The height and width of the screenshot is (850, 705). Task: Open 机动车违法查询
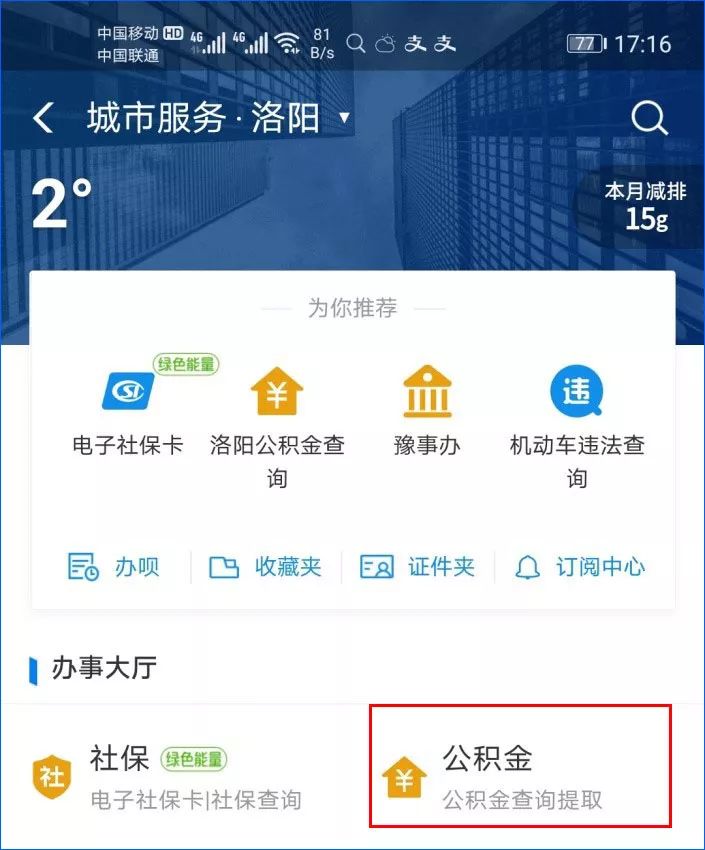[x=577, y=420]
